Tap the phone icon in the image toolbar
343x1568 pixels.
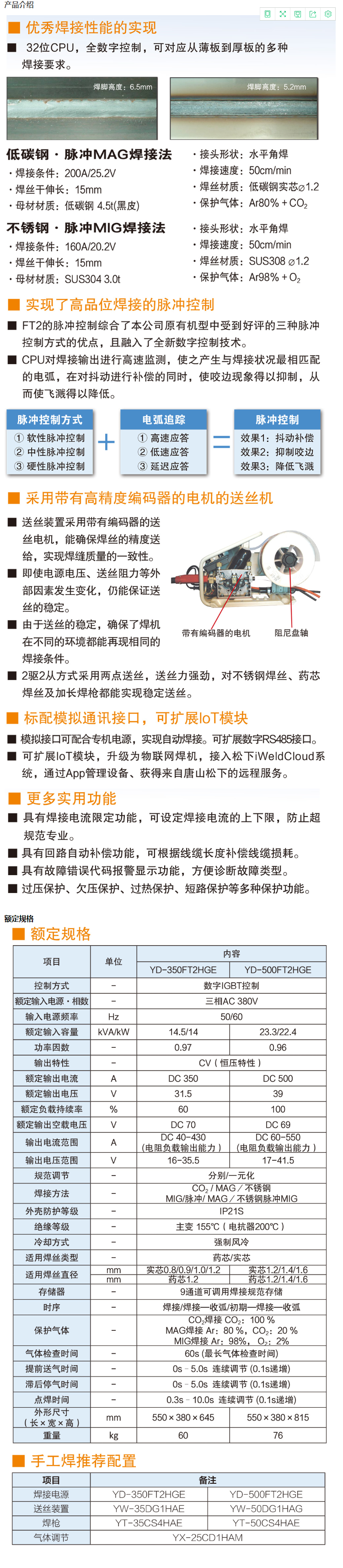[x=268, y=14]
